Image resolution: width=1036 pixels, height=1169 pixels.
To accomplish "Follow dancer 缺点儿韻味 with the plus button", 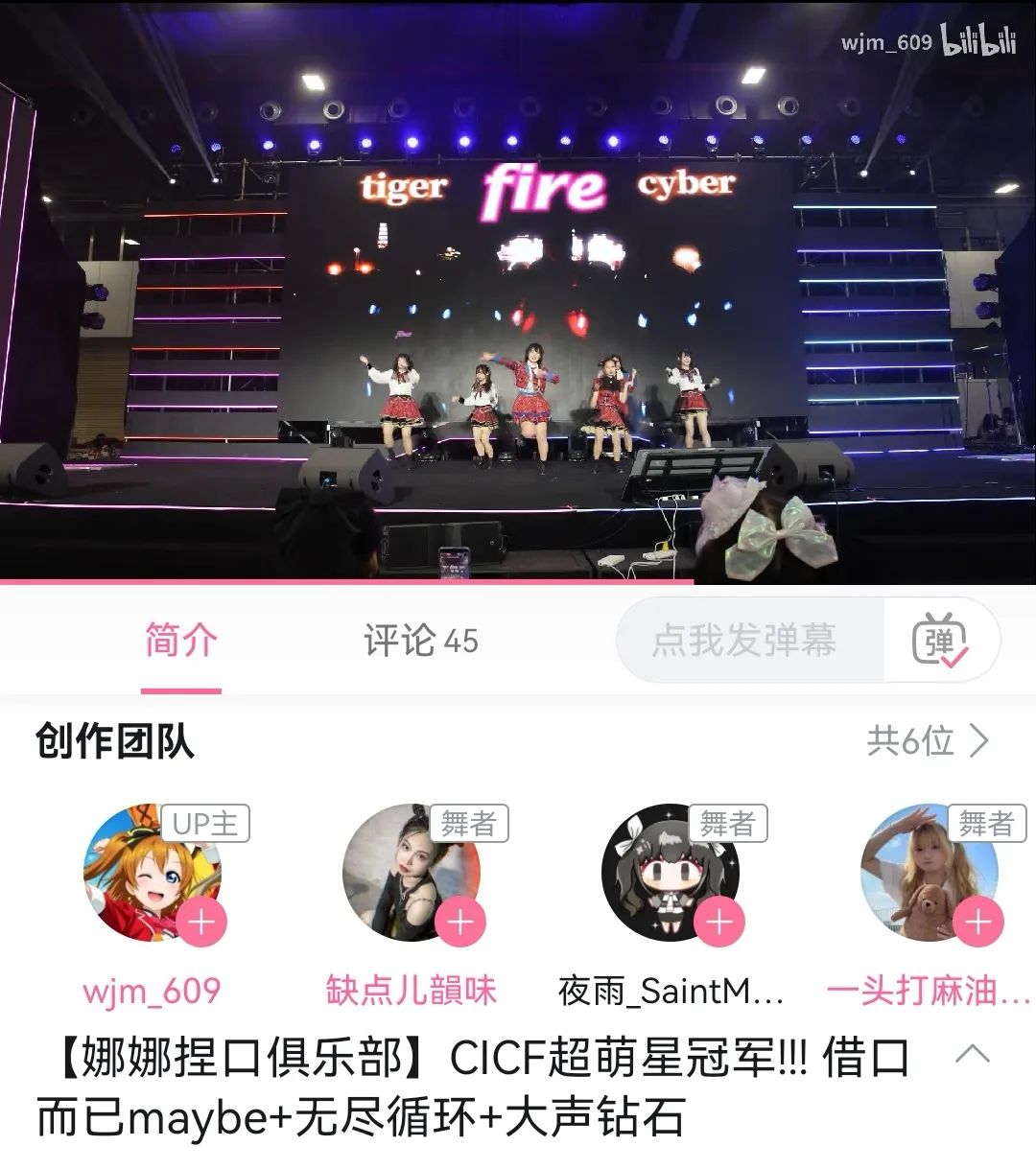I will pyautogui.click(x=460, y=923).
